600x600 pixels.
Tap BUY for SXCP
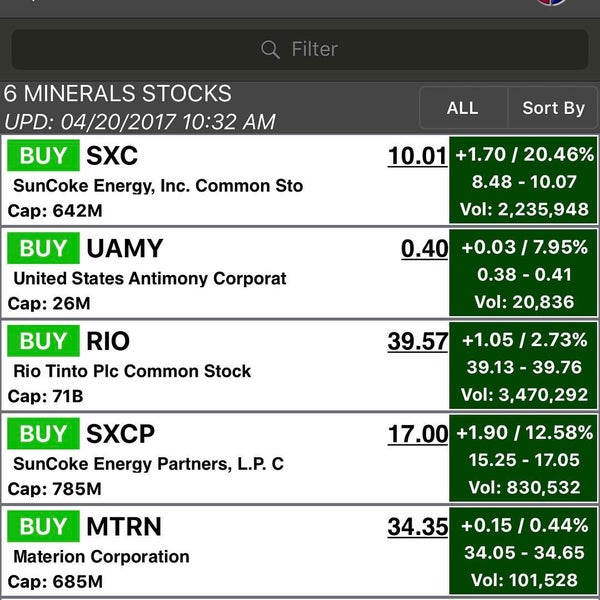[43, 434]
